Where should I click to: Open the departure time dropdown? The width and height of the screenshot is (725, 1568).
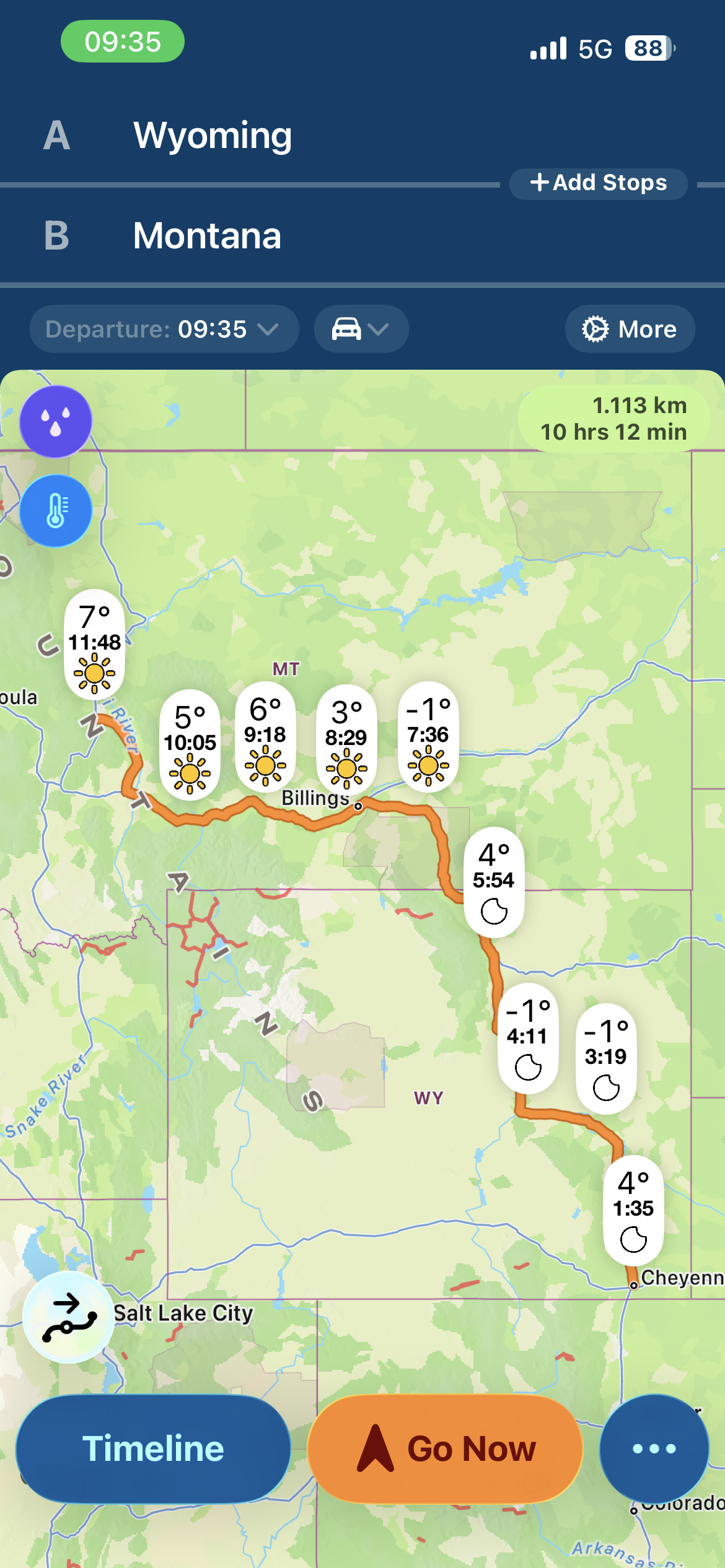[164, 329]
